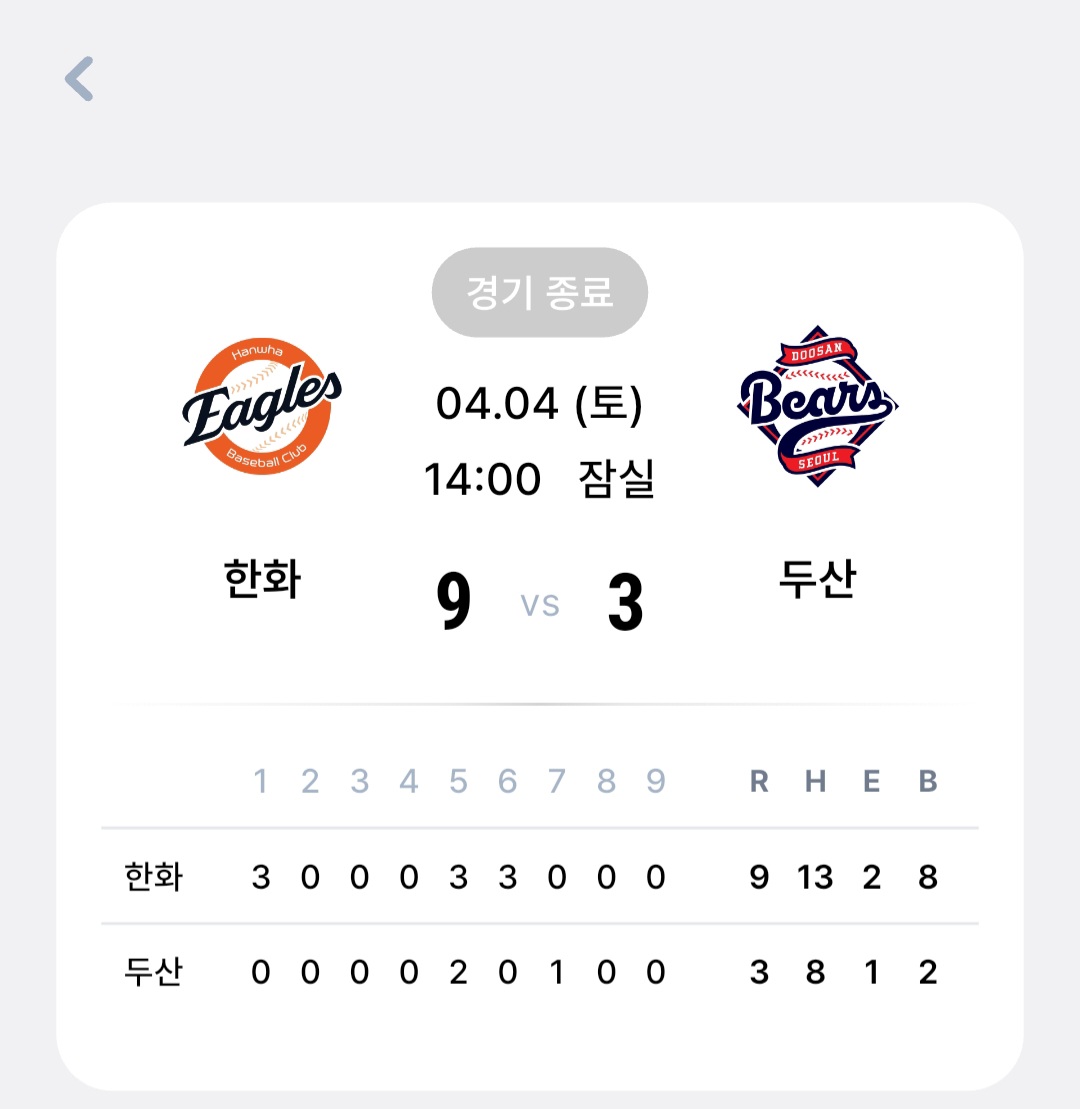Go back using the top-left arrow

coord(79,79)
